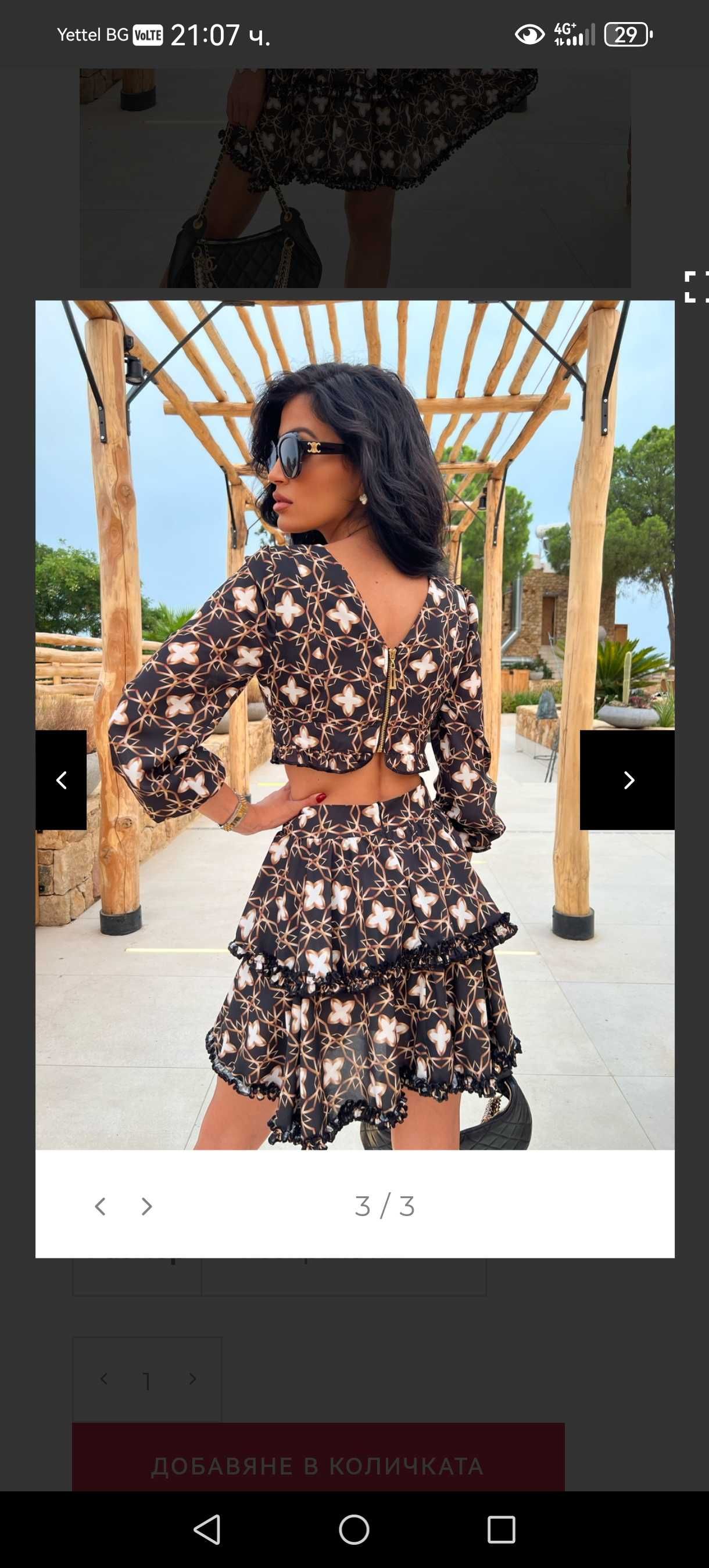Tap the small next chevron beside 3 / 3
This screenshot has height=1568, width=709.
pos(147,1206)
